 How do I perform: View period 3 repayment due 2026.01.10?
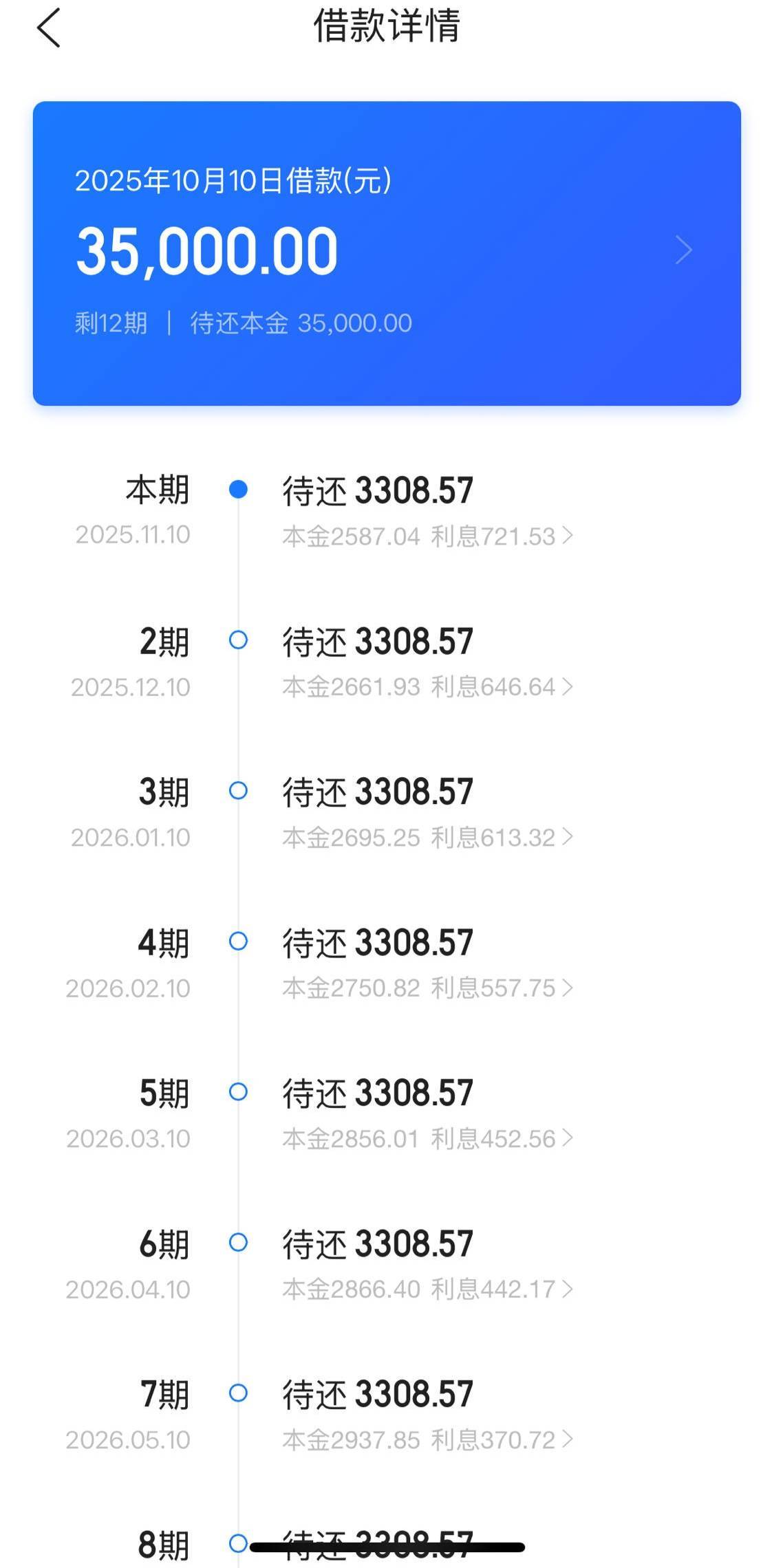pyautogui.click(x=427, y=814)
